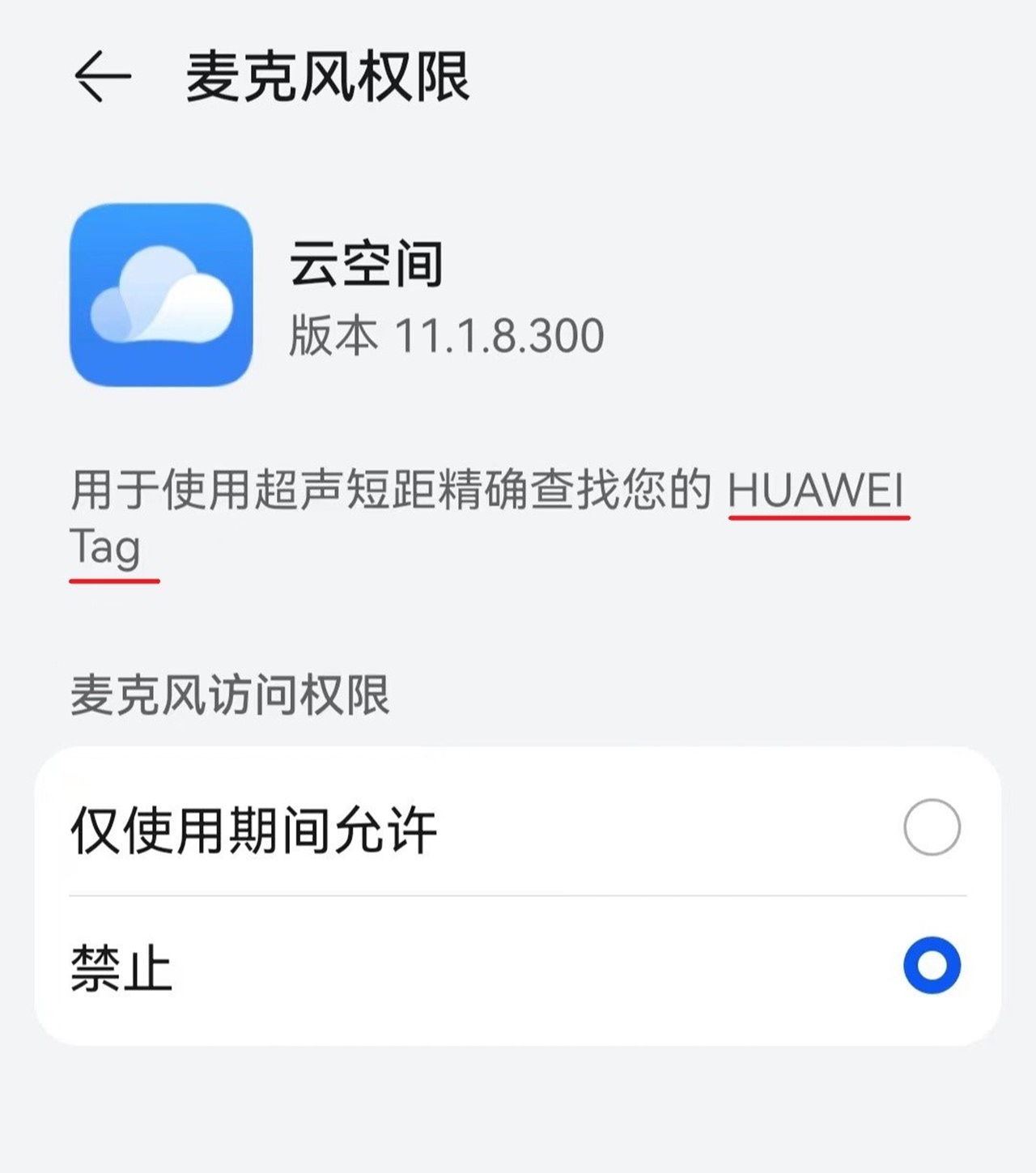Go back from 麦克风权限 page

pyautogui.click(x=102, y=77)
